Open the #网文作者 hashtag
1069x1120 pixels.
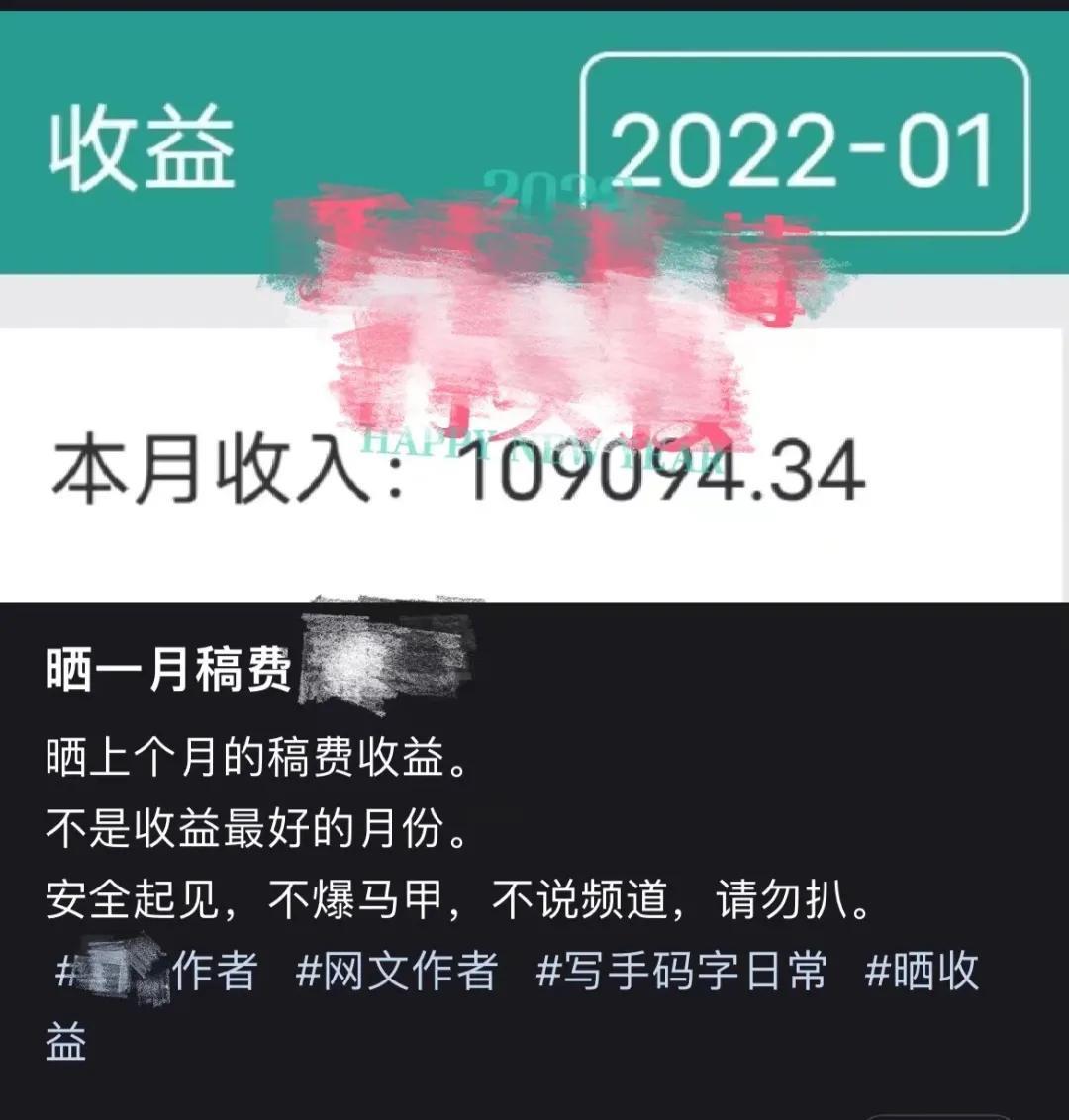coord(397,972)
